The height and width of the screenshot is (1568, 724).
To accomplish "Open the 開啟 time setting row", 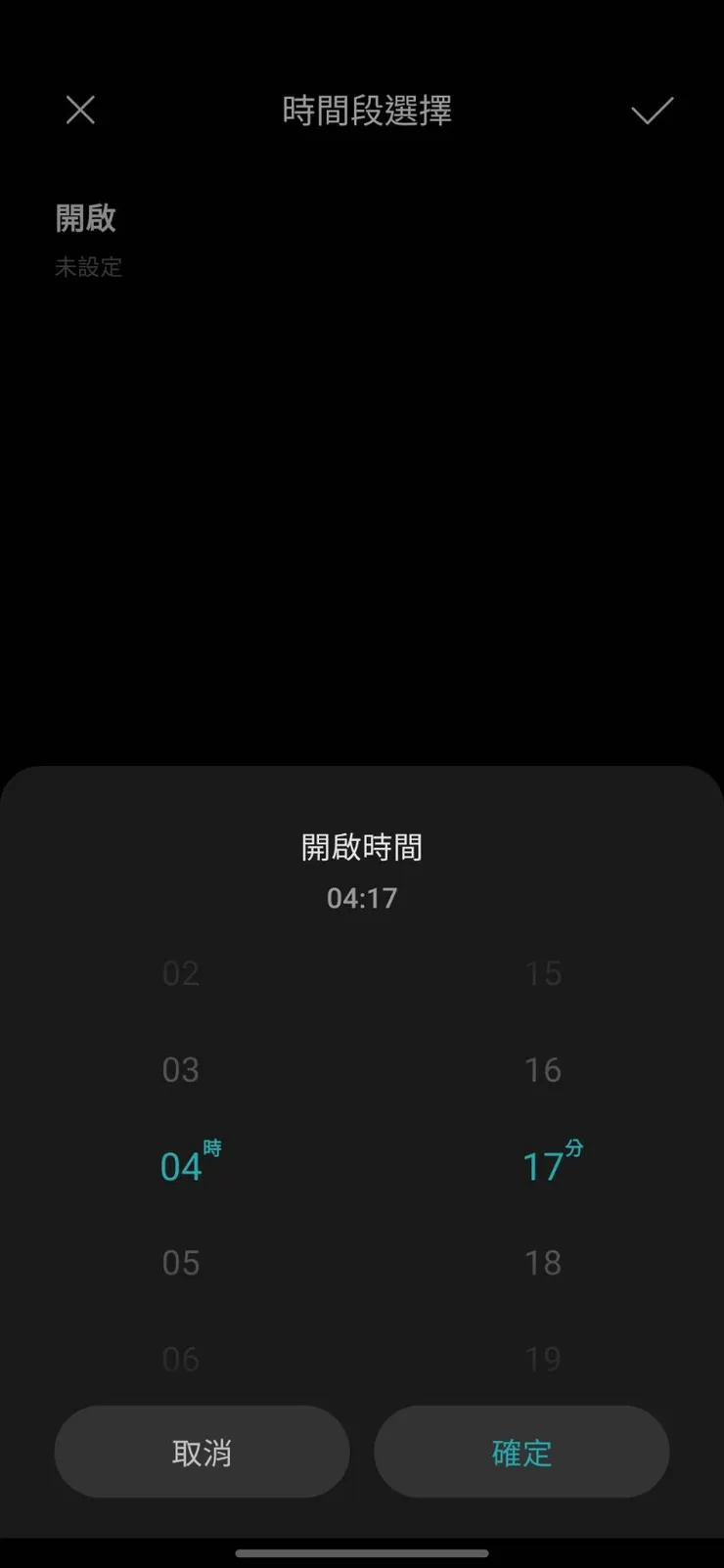I will pyautogui.click(x=86, y=219).
